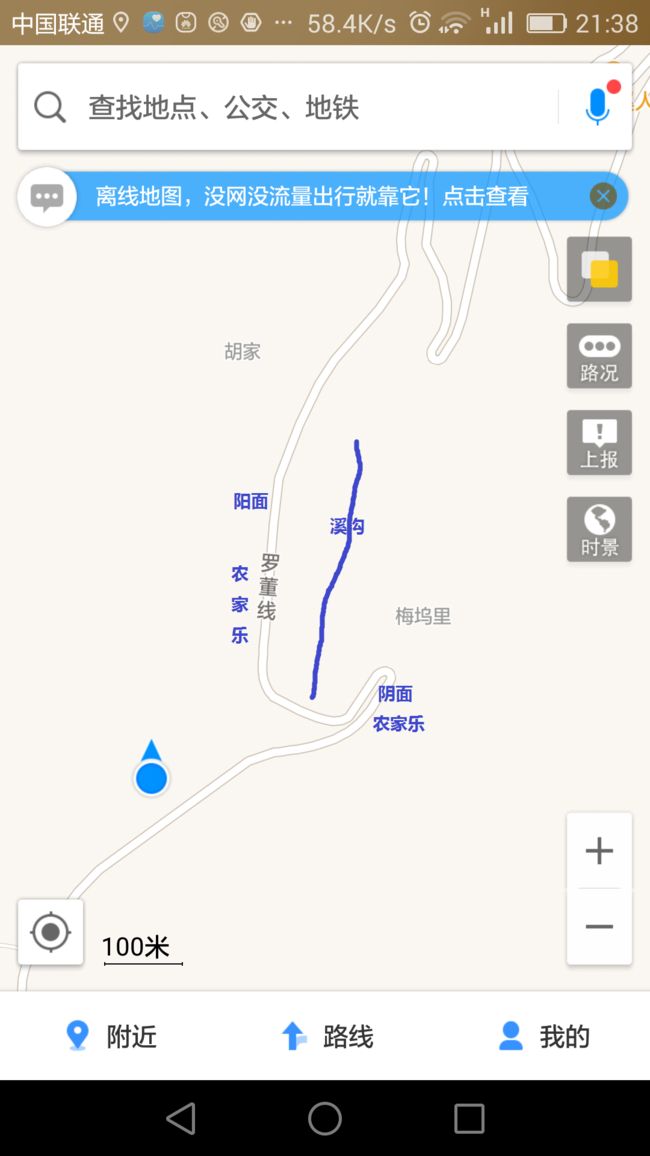The width and height of the screenshot is (650, 1156).
Task: Zoom out the map with minus
Action: tap(599, 927)
